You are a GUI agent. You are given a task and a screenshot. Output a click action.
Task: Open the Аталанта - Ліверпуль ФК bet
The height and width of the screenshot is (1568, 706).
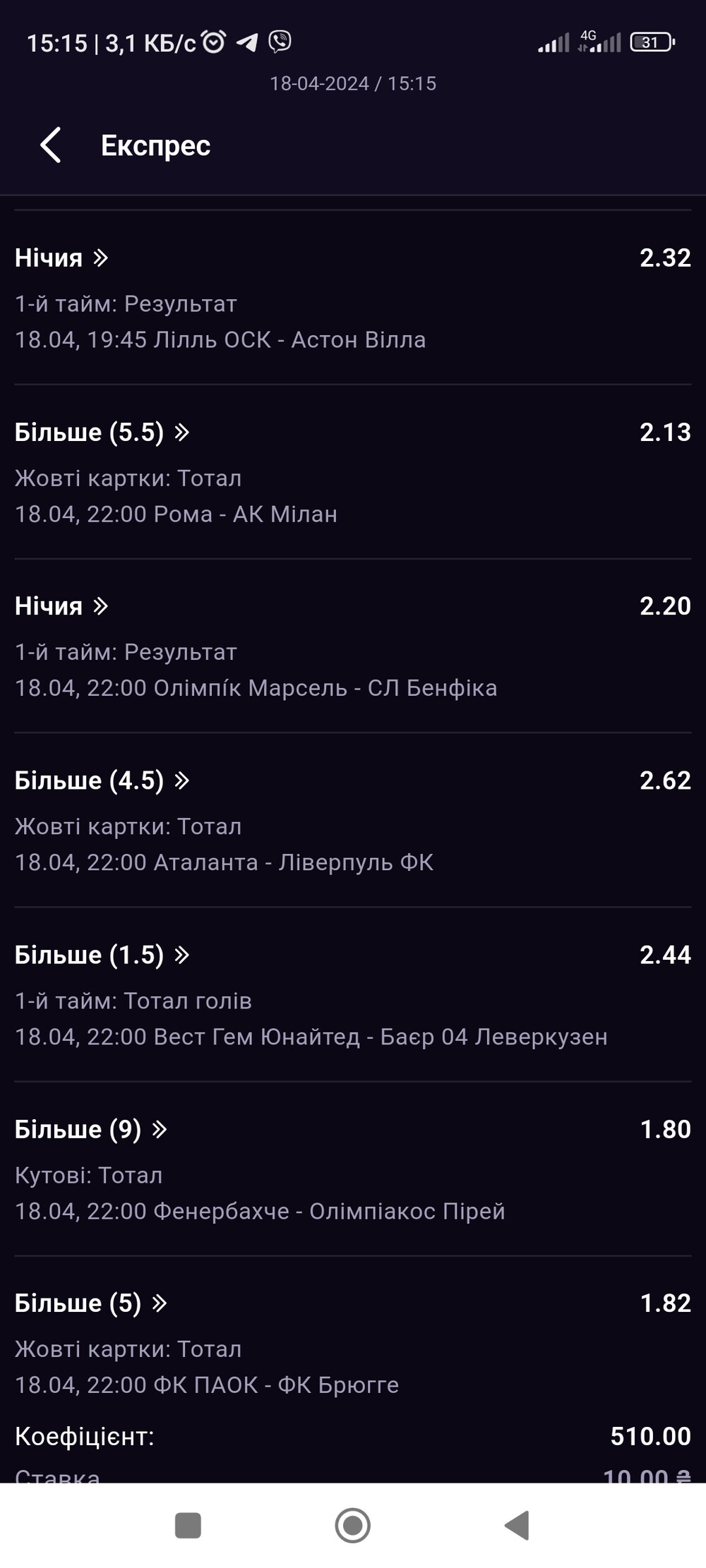click(x=353, y=820)
